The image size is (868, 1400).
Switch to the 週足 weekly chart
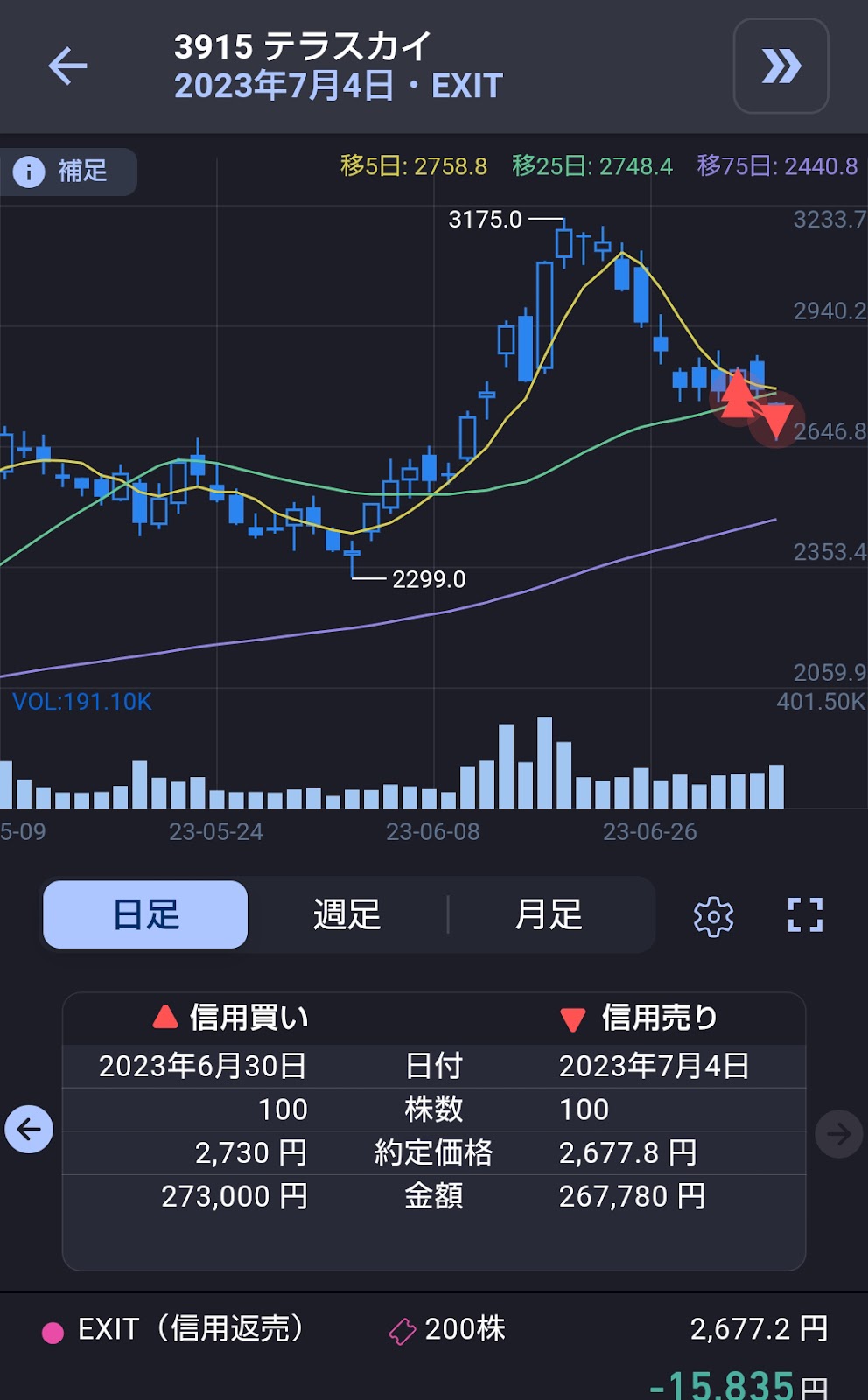coord(347,914)
